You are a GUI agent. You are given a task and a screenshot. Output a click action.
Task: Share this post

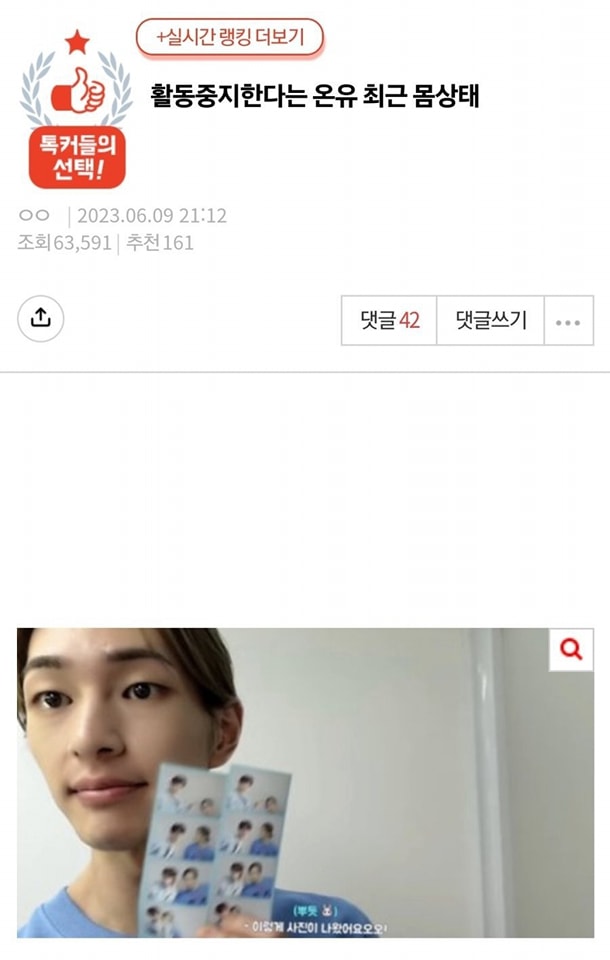tap(41, 318)
